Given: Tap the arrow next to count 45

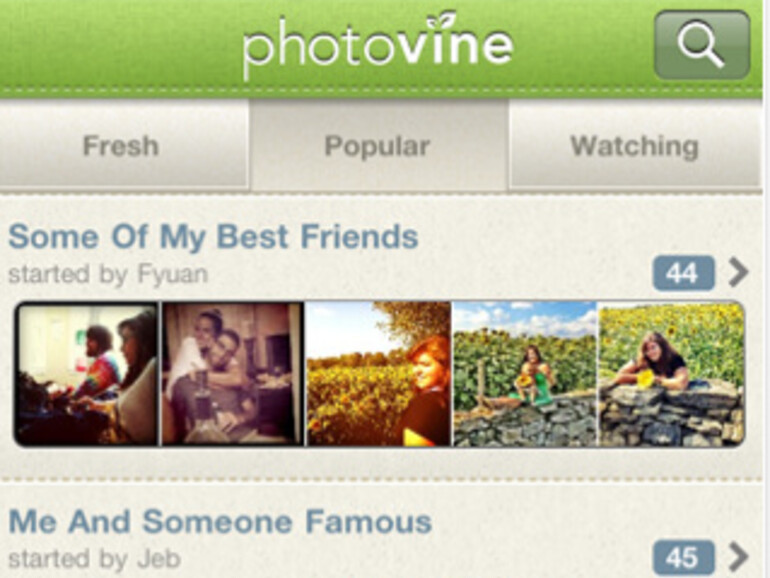Looking at the screenshot, I should (x=738, y=555).
